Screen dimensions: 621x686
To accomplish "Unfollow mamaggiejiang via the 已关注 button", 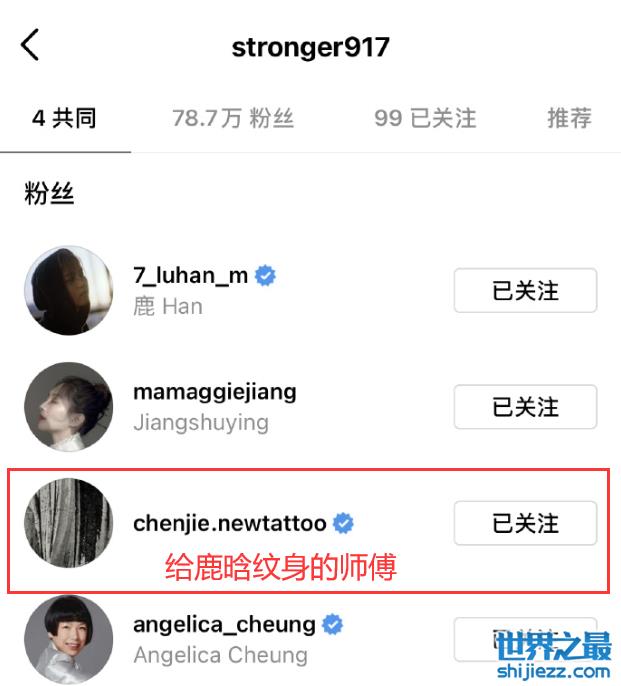I will (525, 407).
